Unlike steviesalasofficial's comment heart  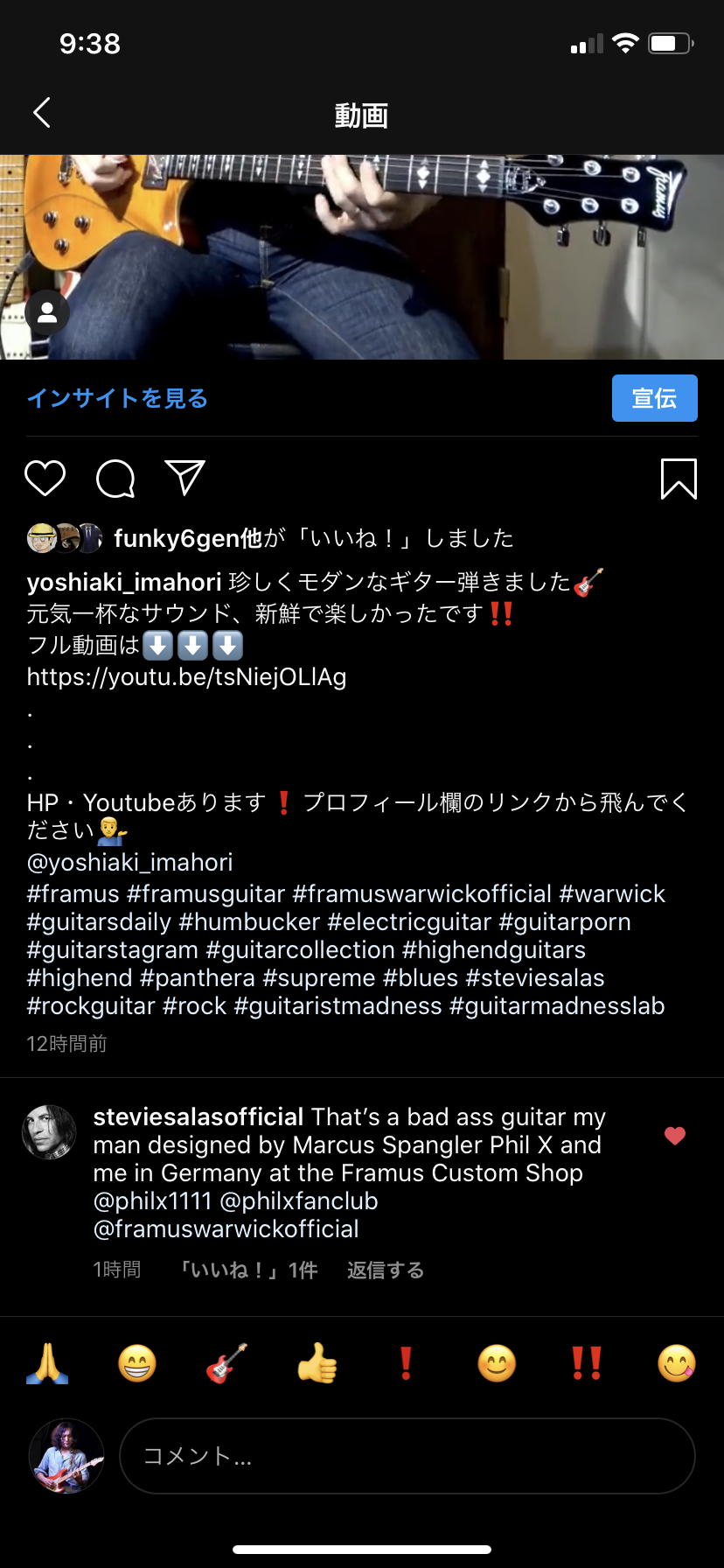[x=674, y=1136]
